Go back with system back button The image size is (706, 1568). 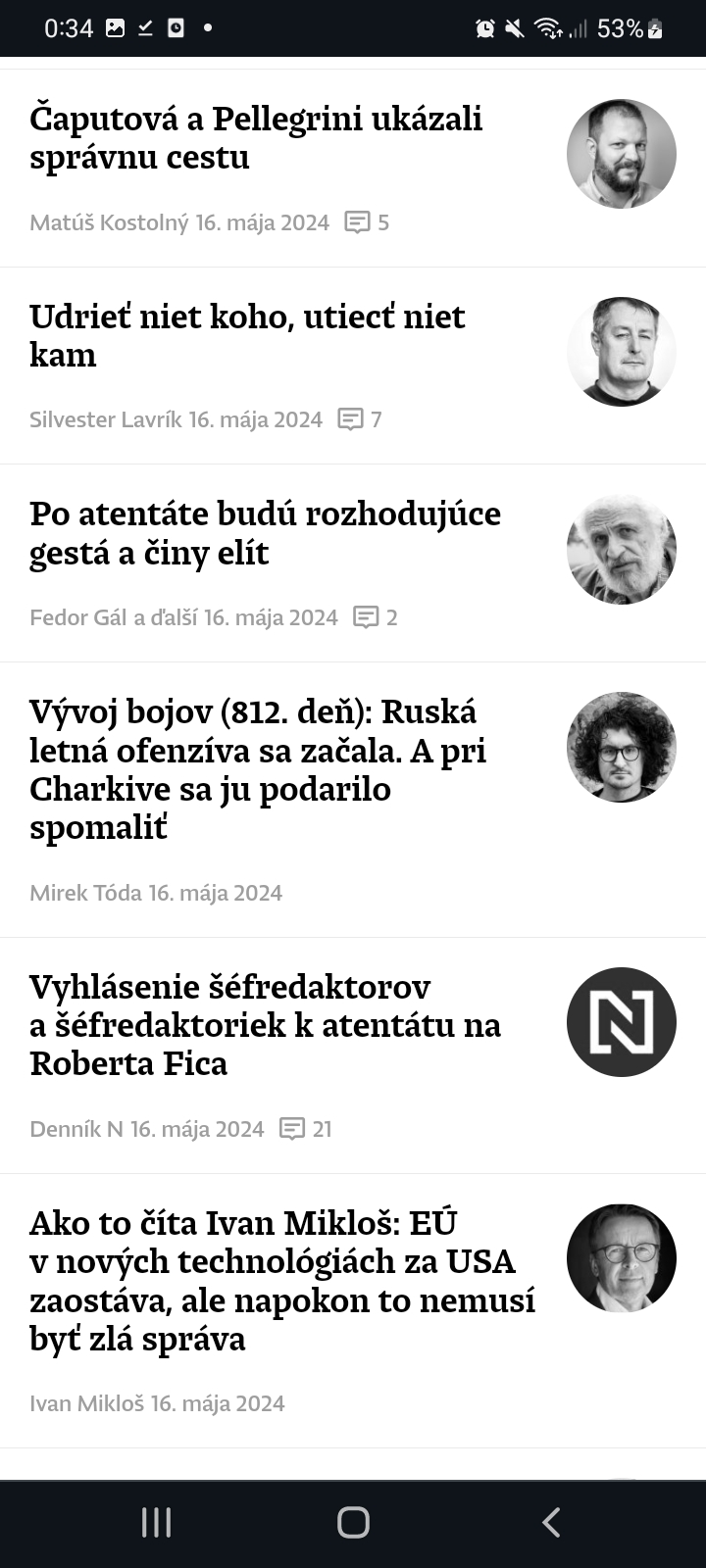(x=551, y=1522)
